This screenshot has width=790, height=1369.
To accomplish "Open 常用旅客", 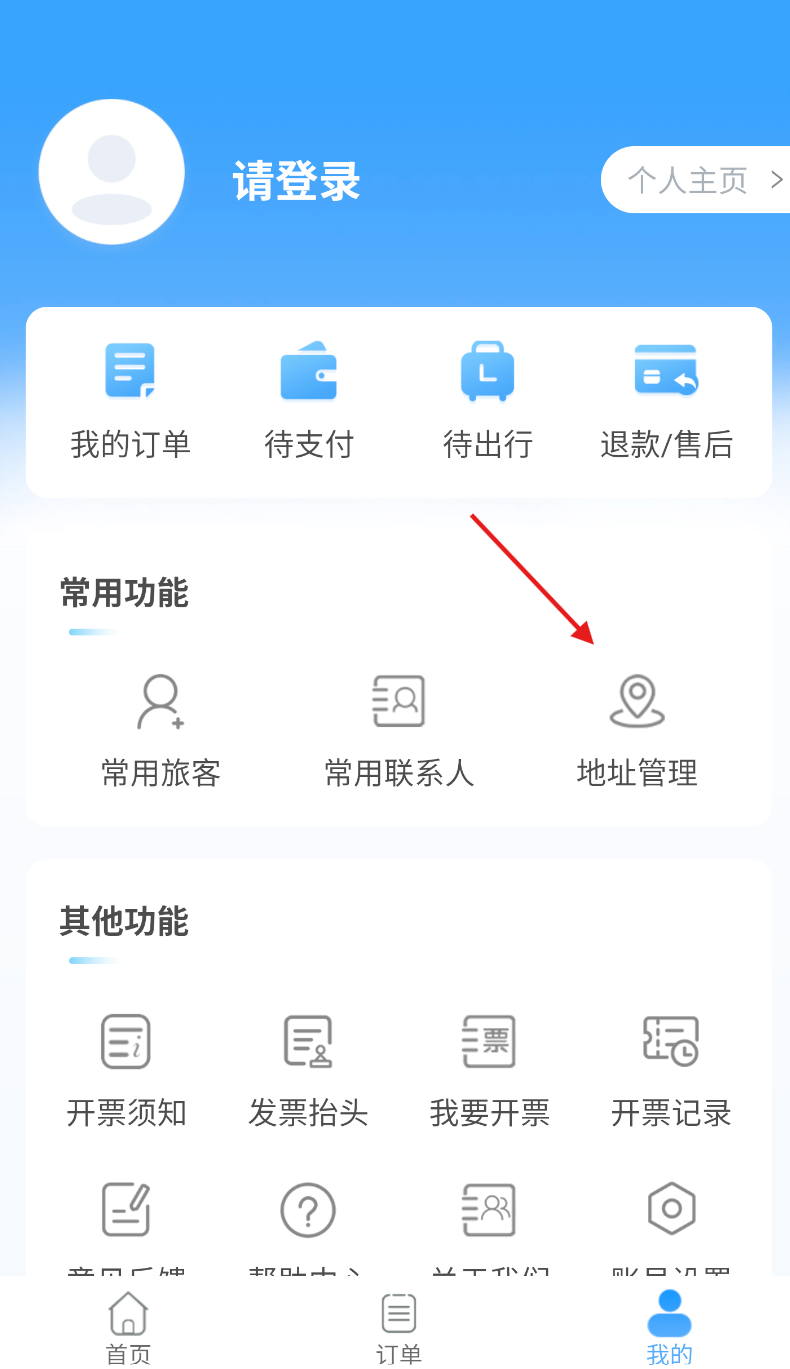I will [x=160, y=731].
